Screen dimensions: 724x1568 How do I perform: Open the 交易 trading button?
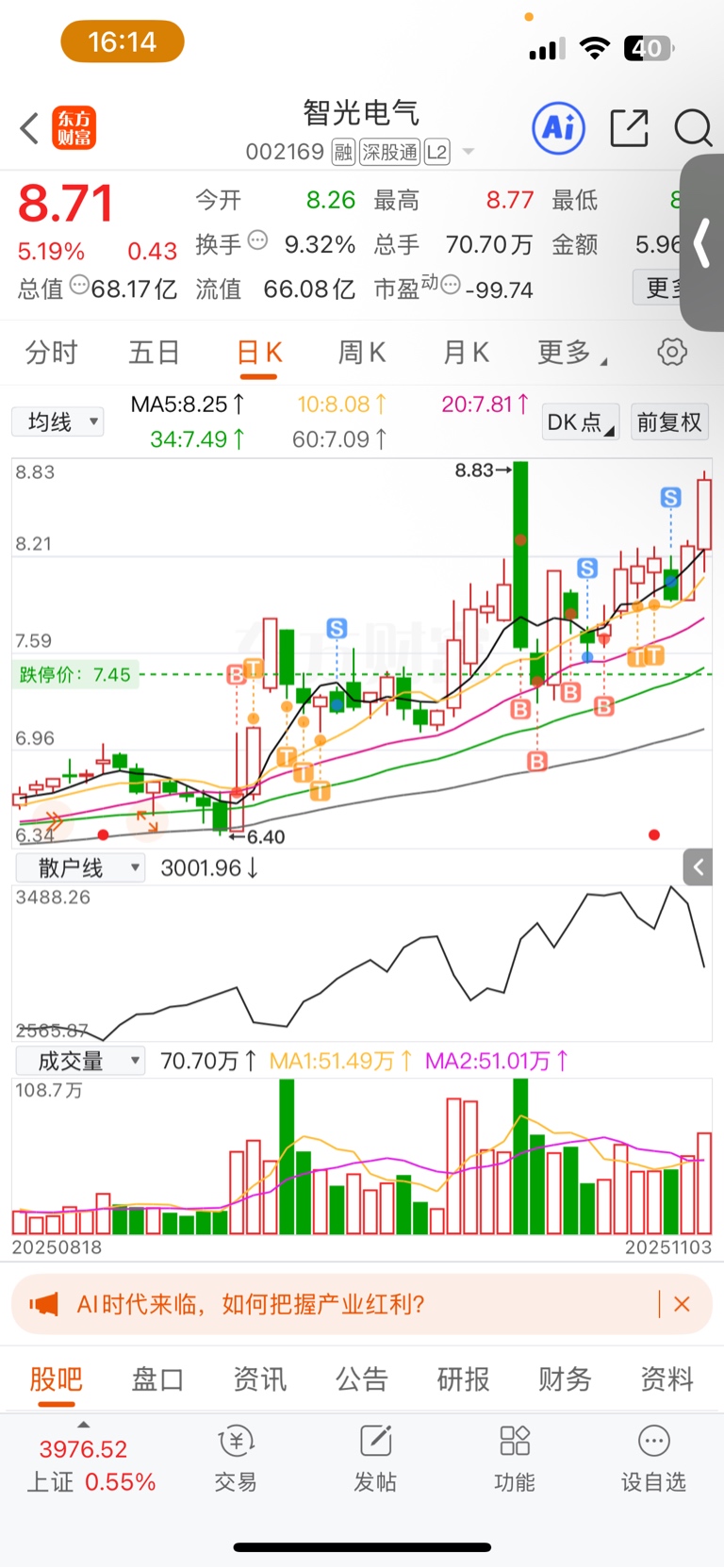pyautogui.click(x=236, y=1458)
